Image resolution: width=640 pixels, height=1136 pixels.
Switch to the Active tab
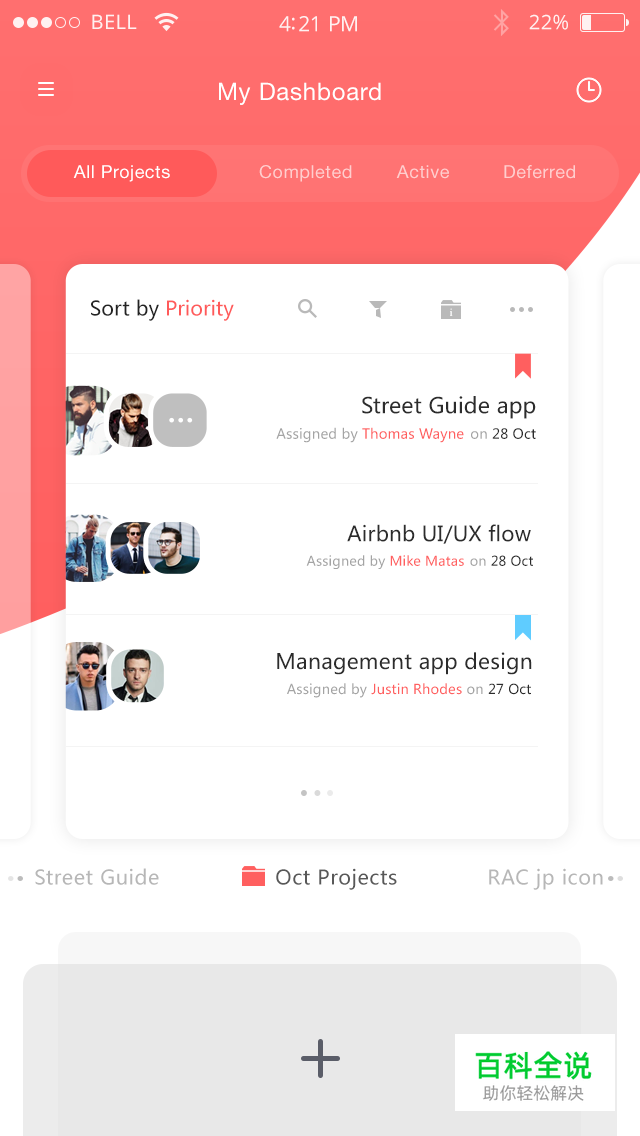coord(423,173)
